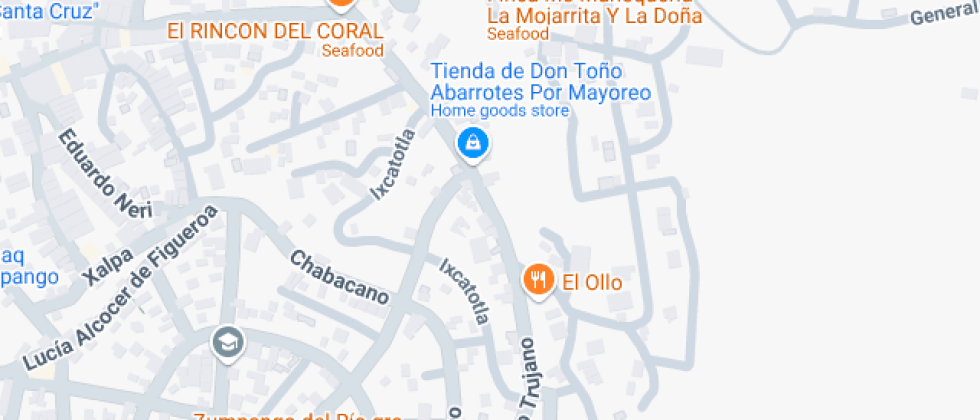The width and height of the screenshot is (980, 420).
Task: Open La Mojarrita Y La Doña listing
Action: [x=594, y=17]
